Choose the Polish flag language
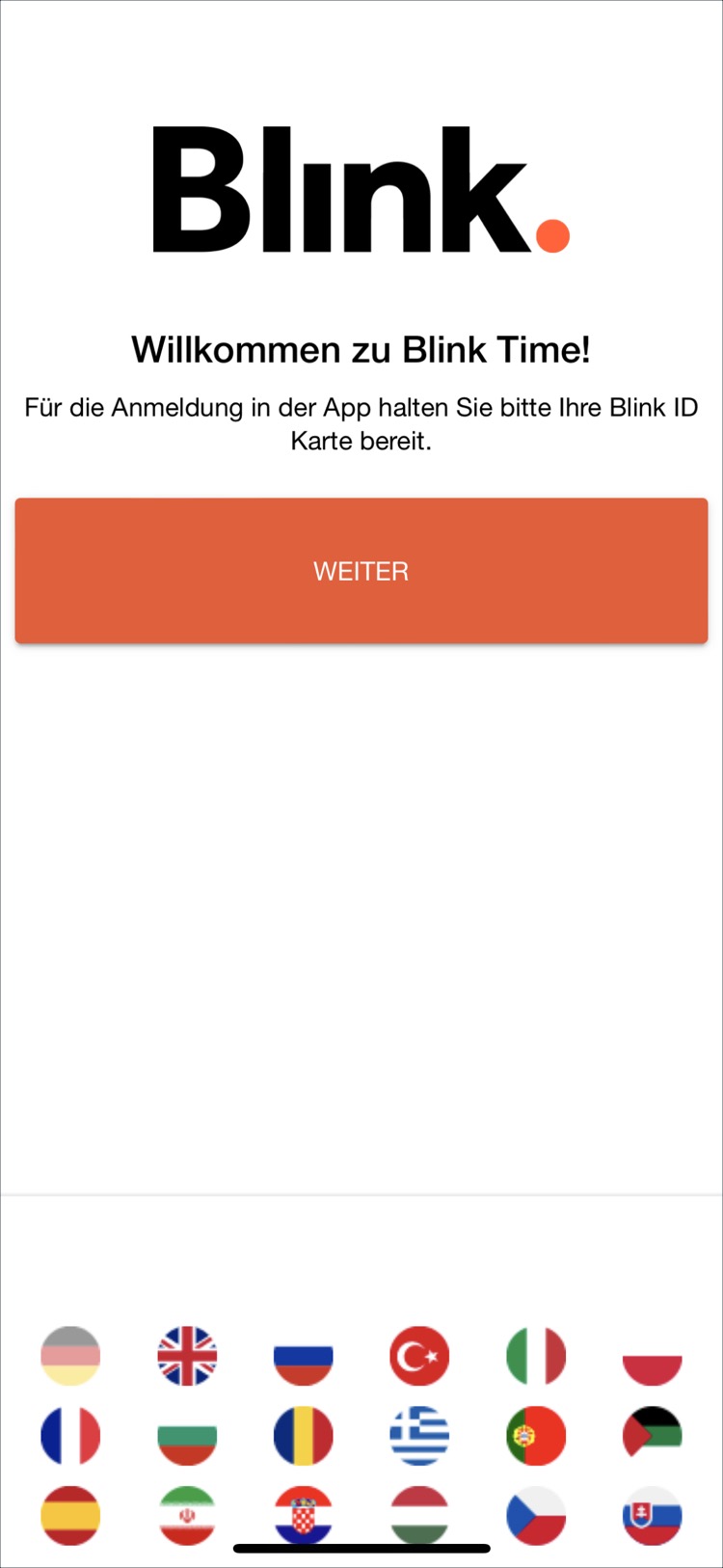 pyautogui.click(x=653, y=1356)
